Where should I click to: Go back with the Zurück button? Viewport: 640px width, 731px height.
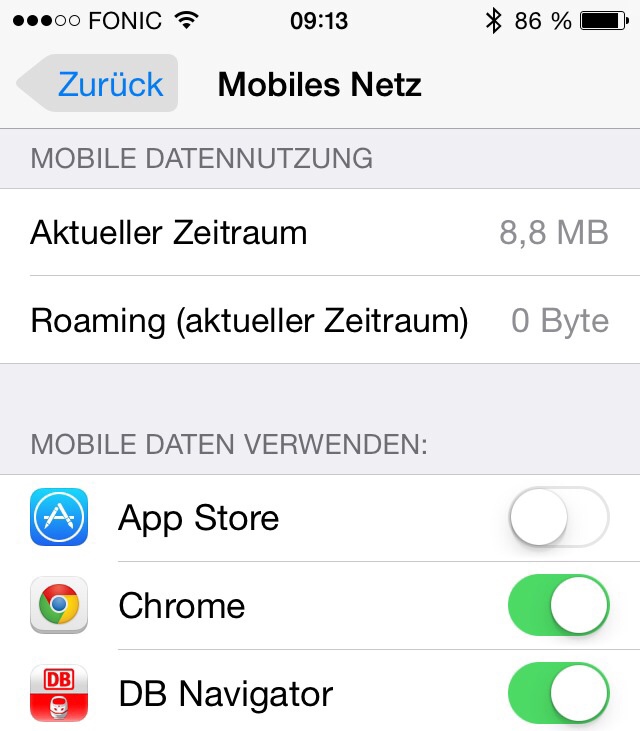click(100, 84)
